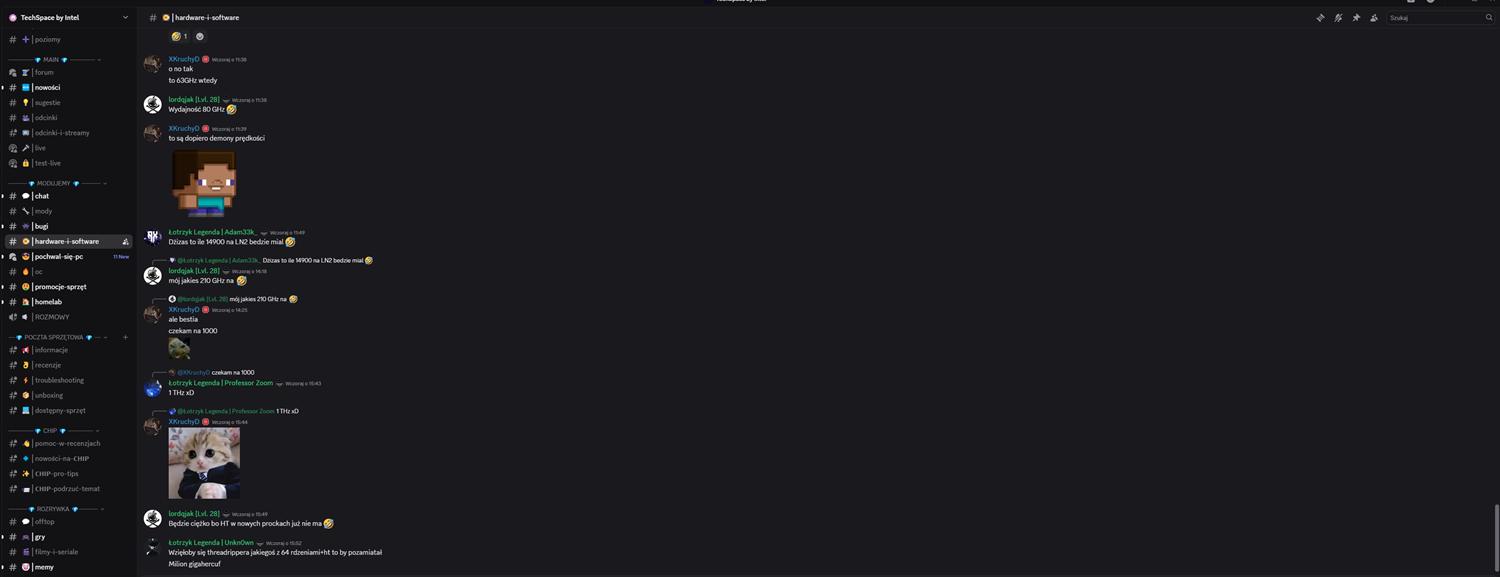This screenshot has width=1500, height=577.
Task: Open the kitten image from XKruchyO
Action: (204, 463)
